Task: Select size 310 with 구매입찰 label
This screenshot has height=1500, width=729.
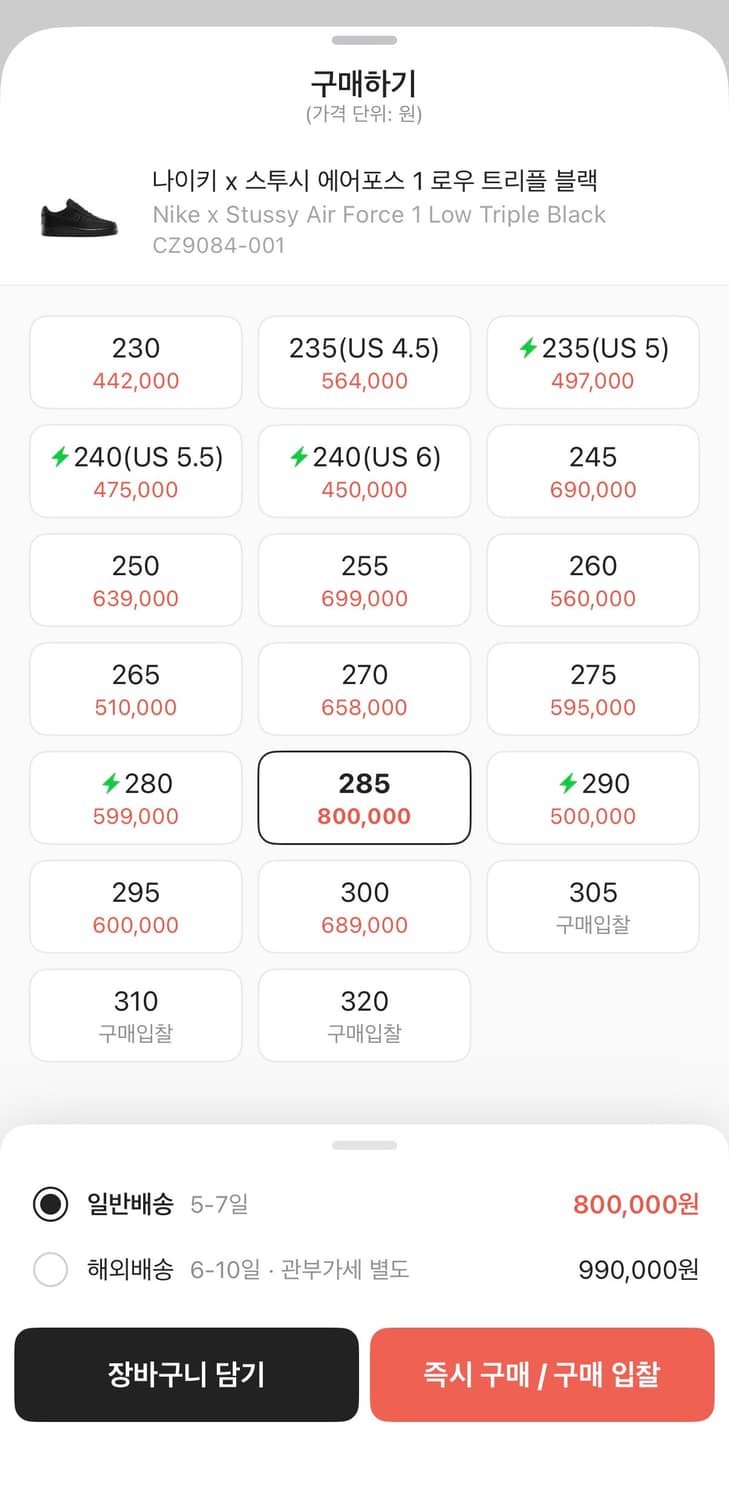Action: 135,1015
